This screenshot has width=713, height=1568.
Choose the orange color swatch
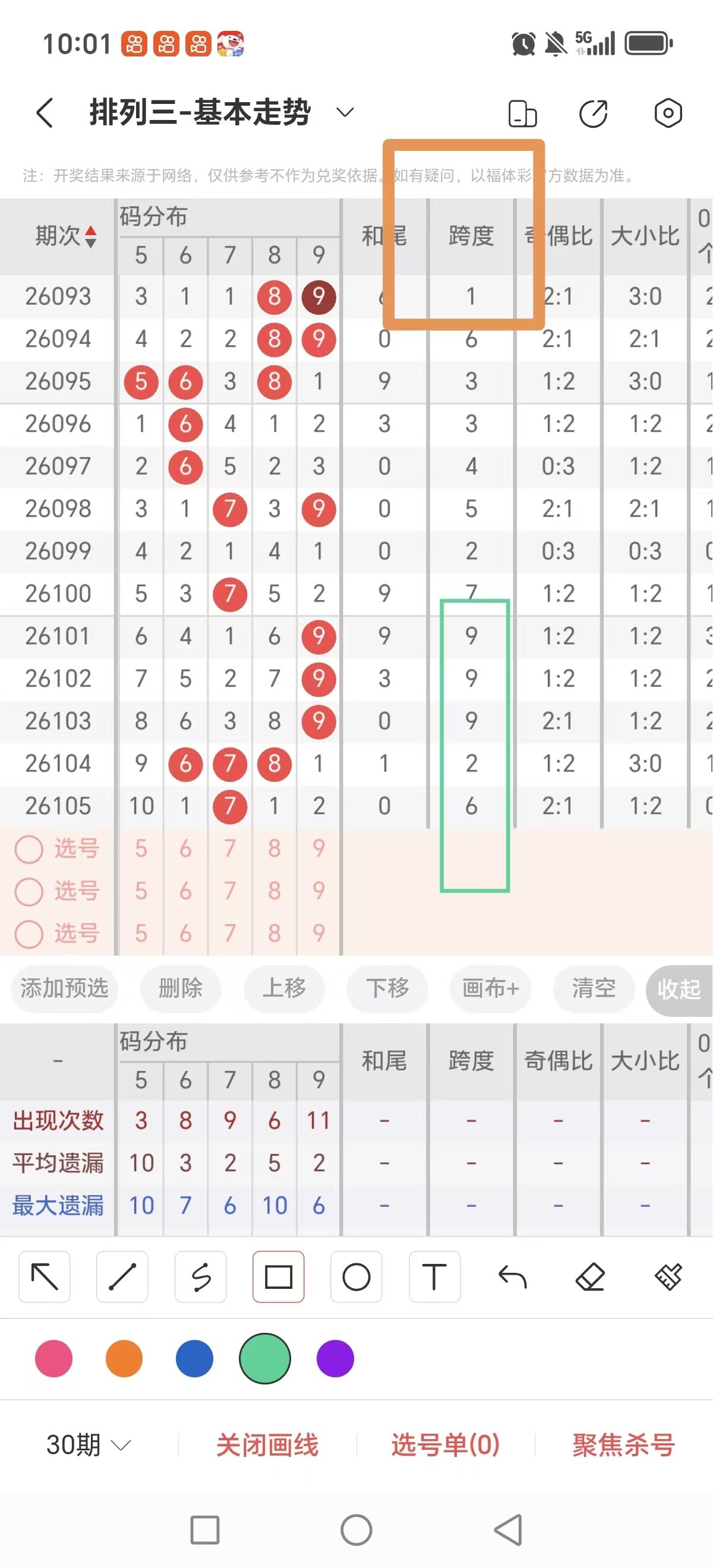point(124,1358)
